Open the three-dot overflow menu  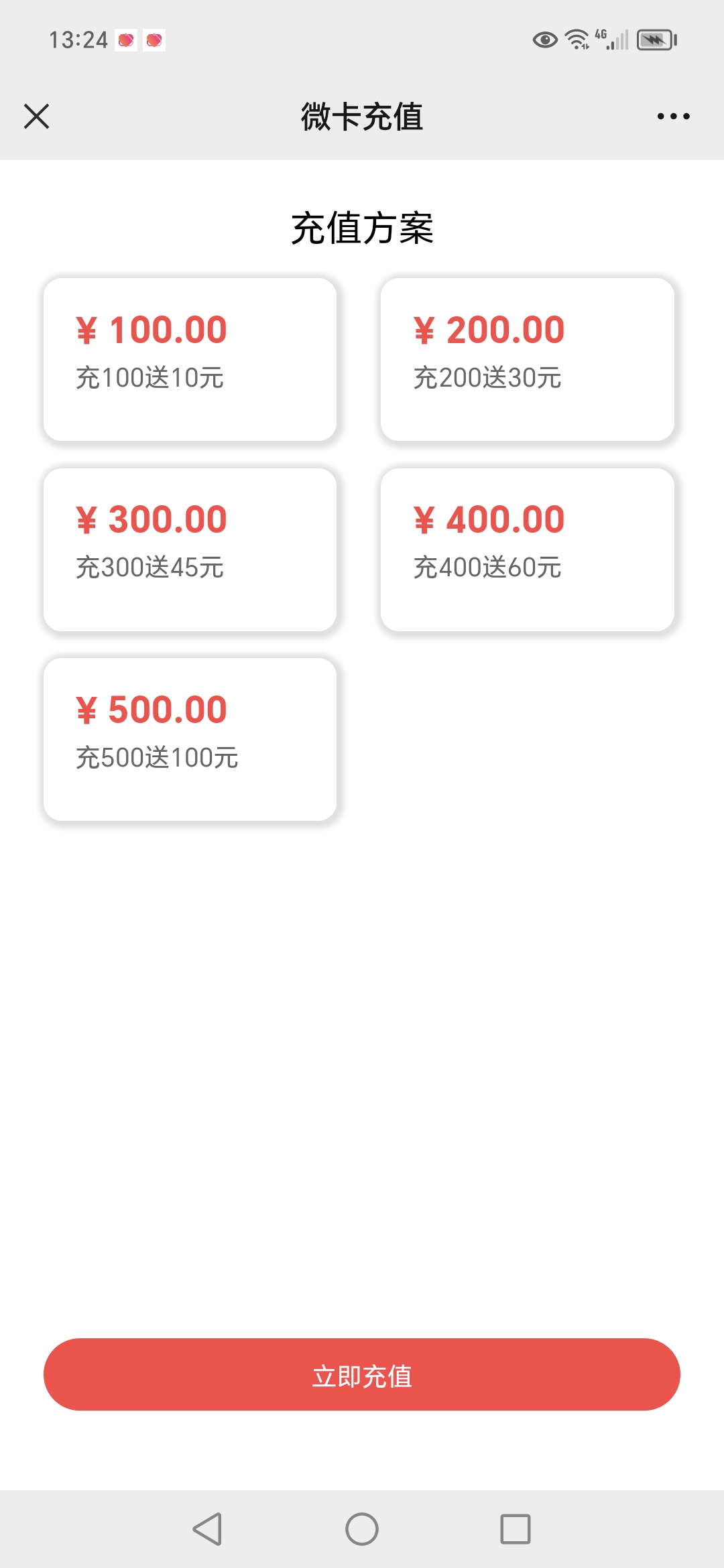tap(673, 116)
